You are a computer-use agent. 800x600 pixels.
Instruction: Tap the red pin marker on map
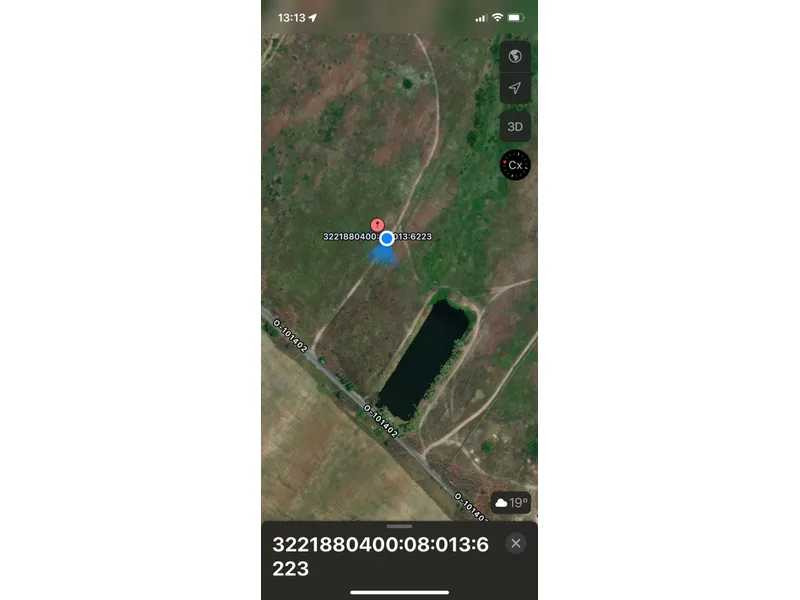click(377, 225)
